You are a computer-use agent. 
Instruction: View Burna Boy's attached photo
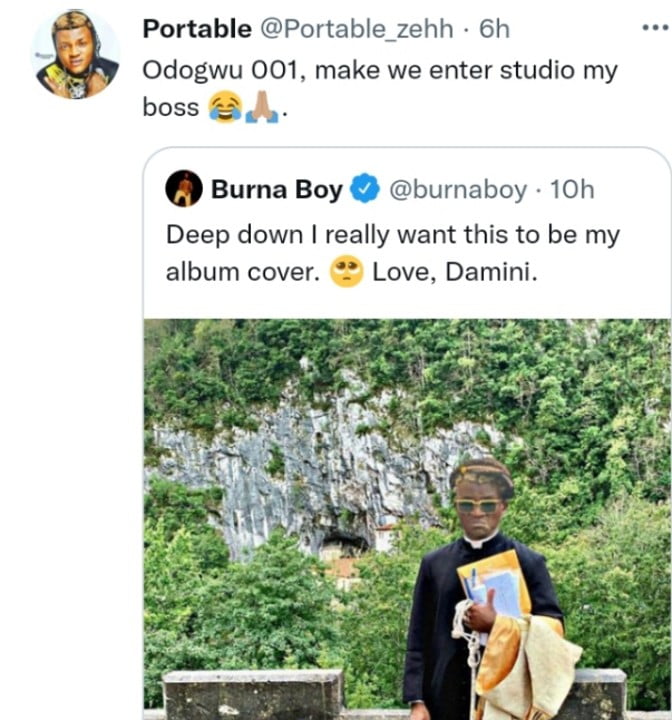tap(408, 518)
